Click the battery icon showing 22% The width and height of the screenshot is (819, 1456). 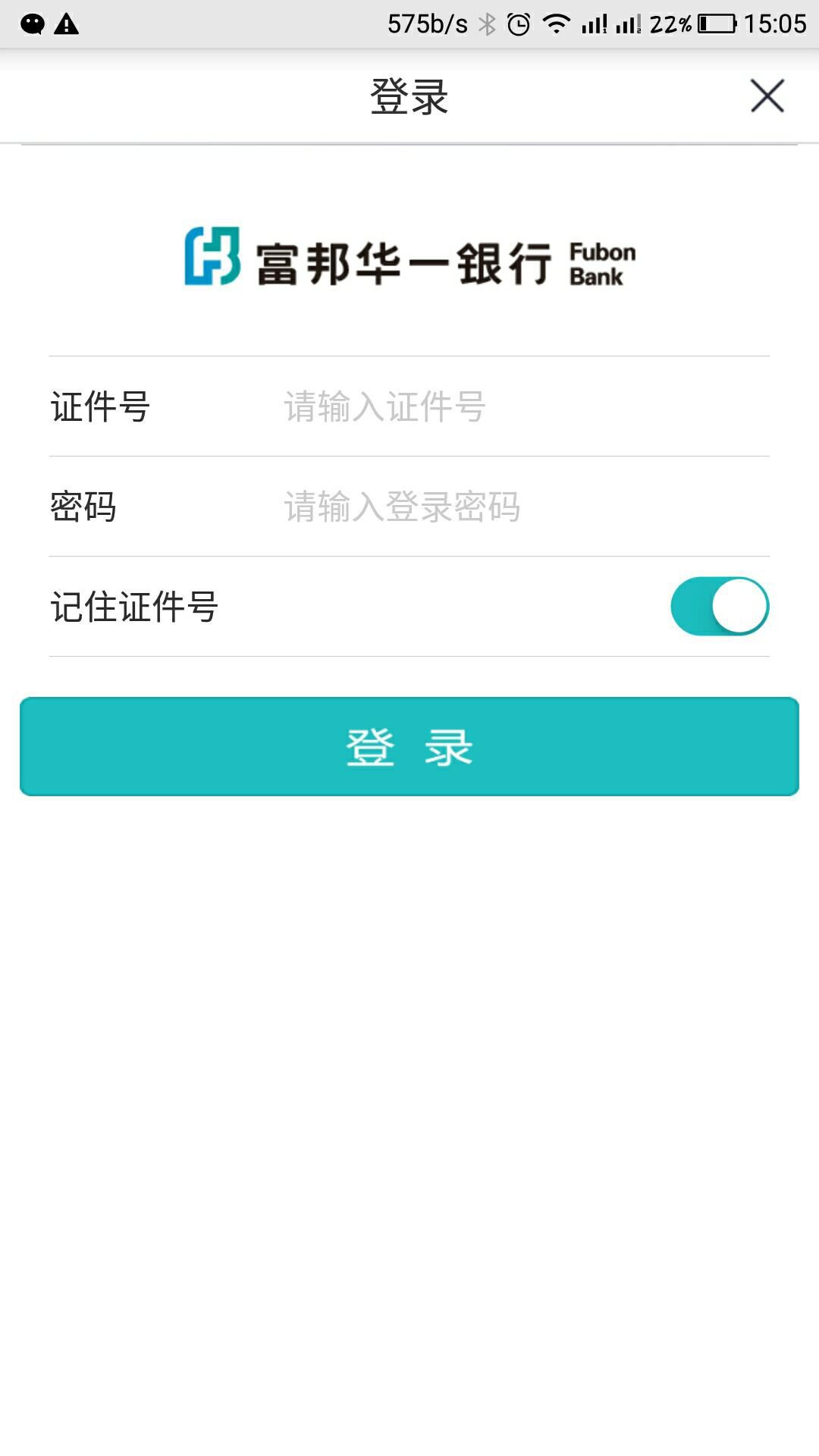tap(717, 23)
